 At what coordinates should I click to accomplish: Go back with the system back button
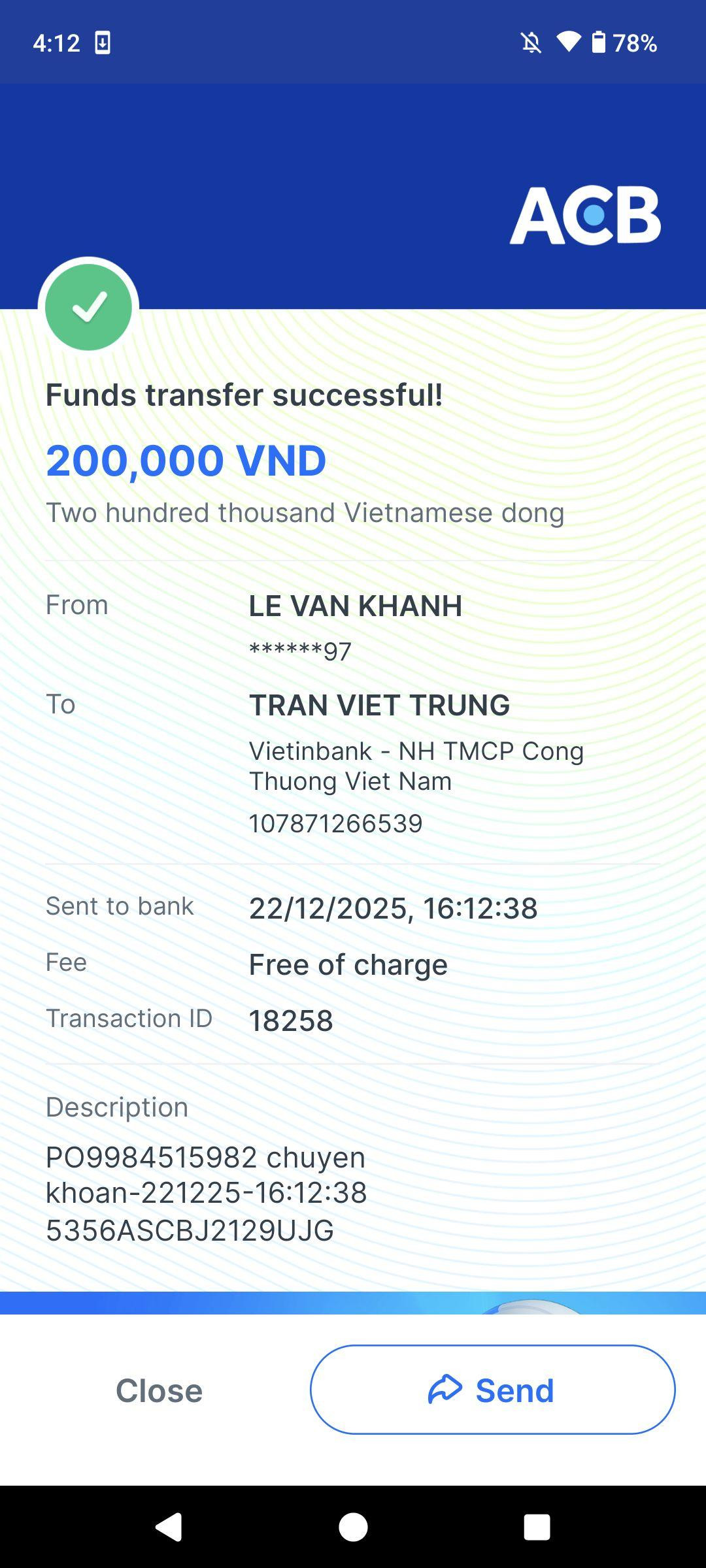click(x=169, y=1527)
